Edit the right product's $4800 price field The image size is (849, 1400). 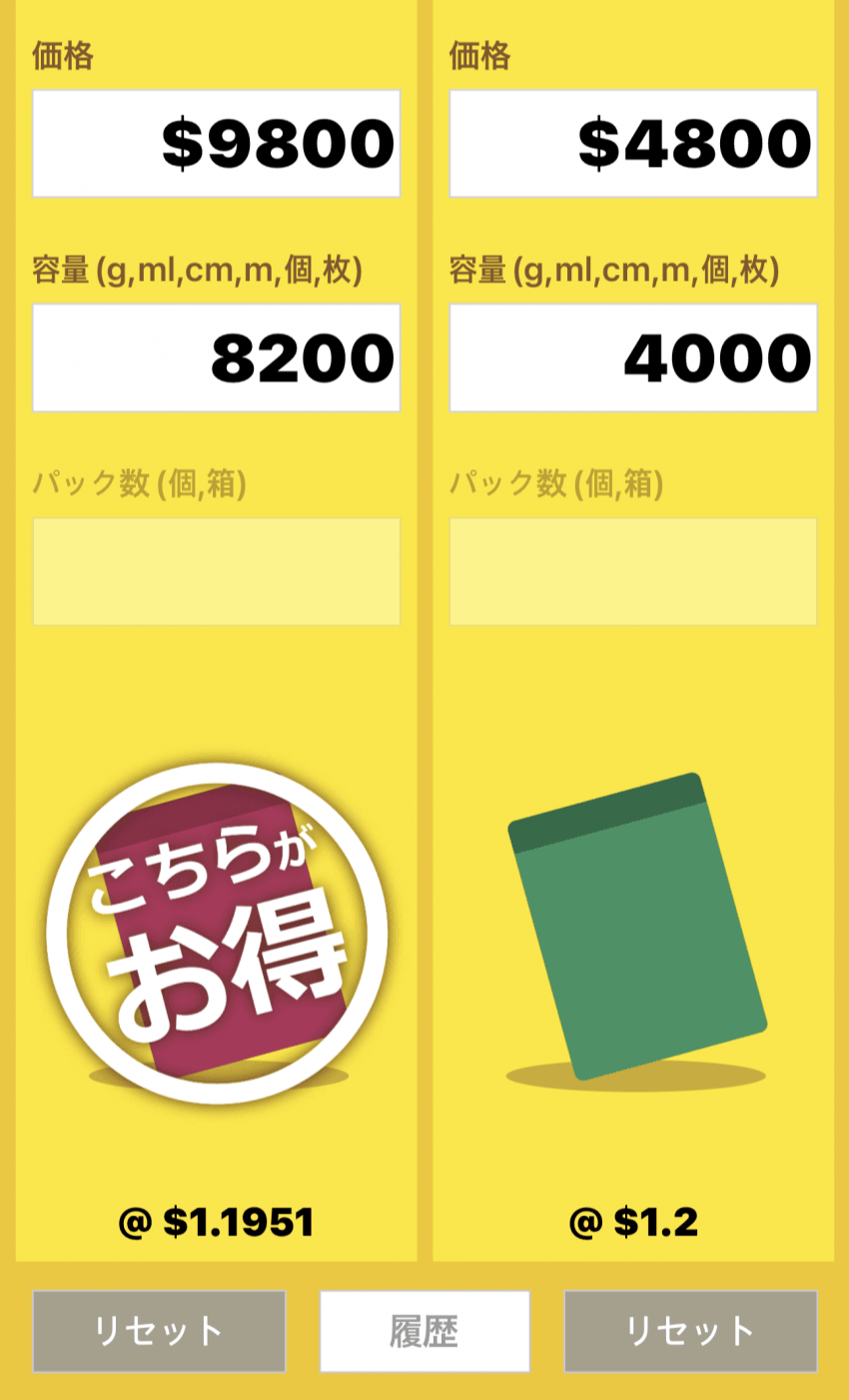tap(633, 144)
